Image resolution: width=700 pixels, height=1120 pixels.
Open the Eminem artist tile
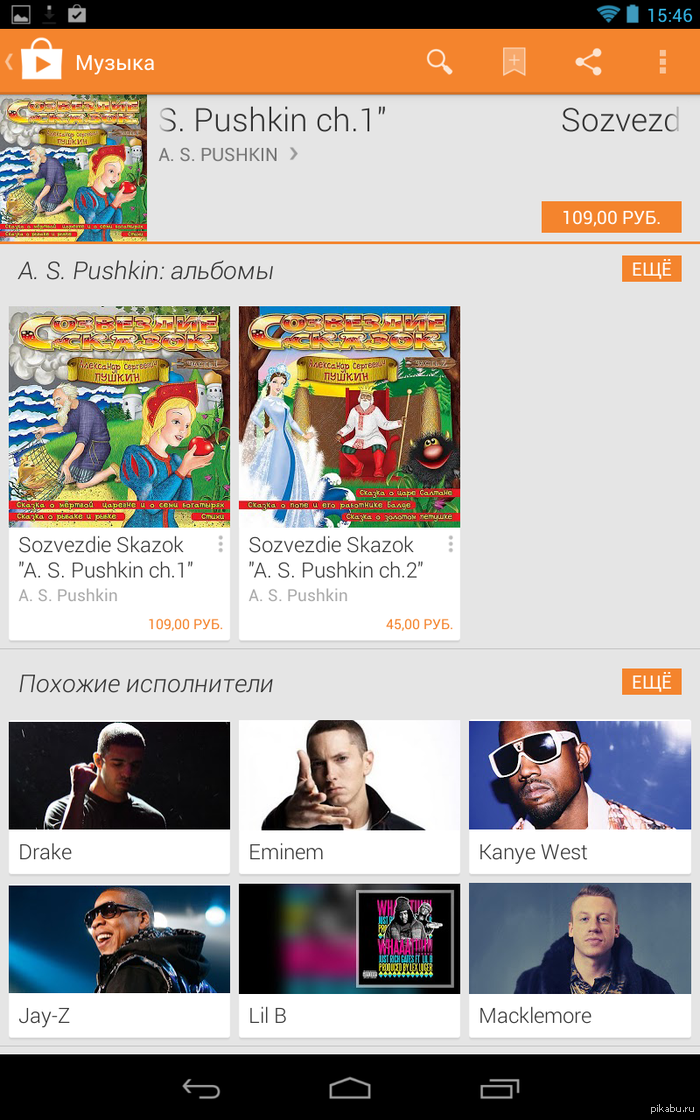click(349, 797)
